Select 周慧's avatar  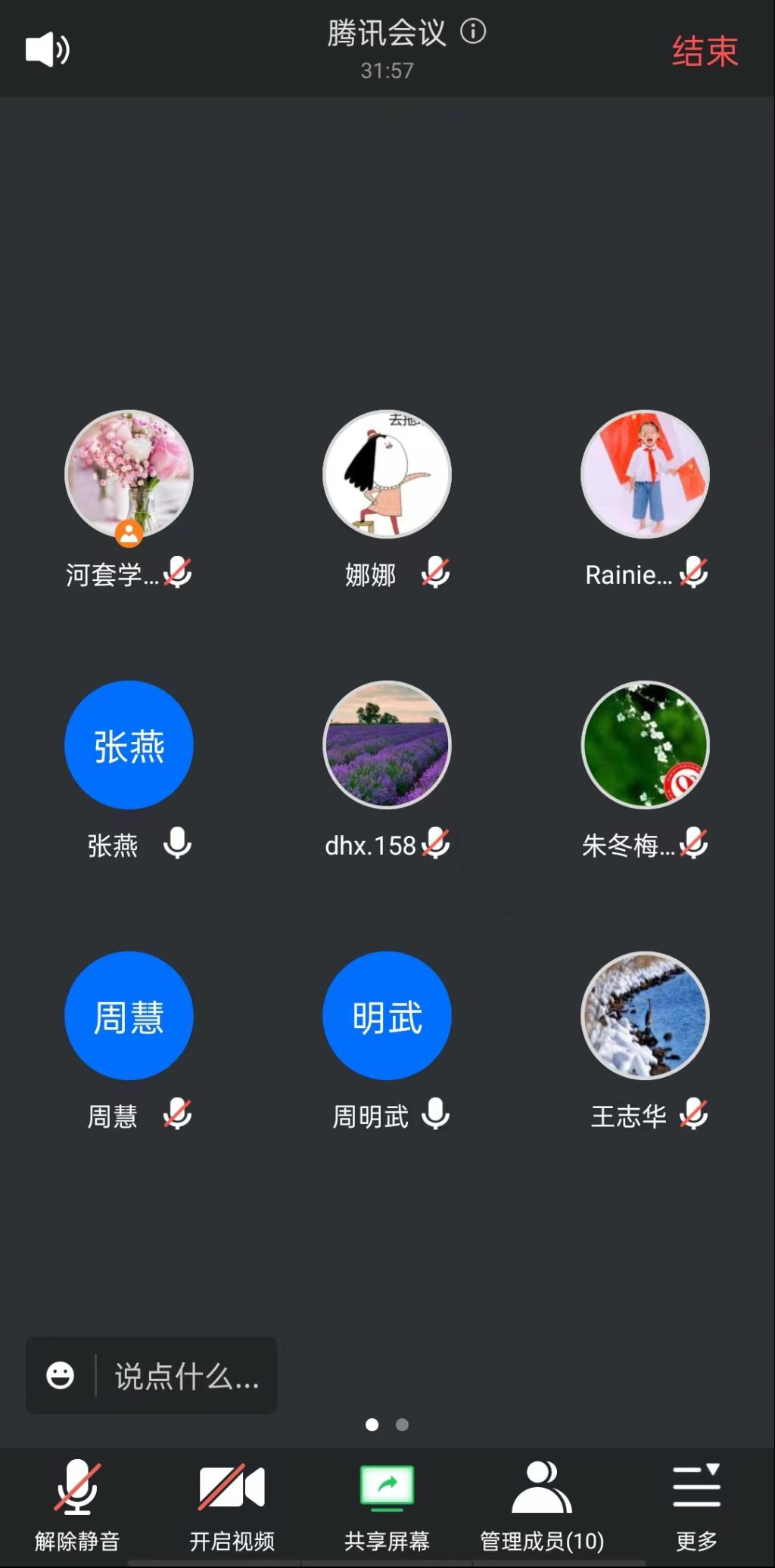pyautogui.click(x=129, y=1016)
